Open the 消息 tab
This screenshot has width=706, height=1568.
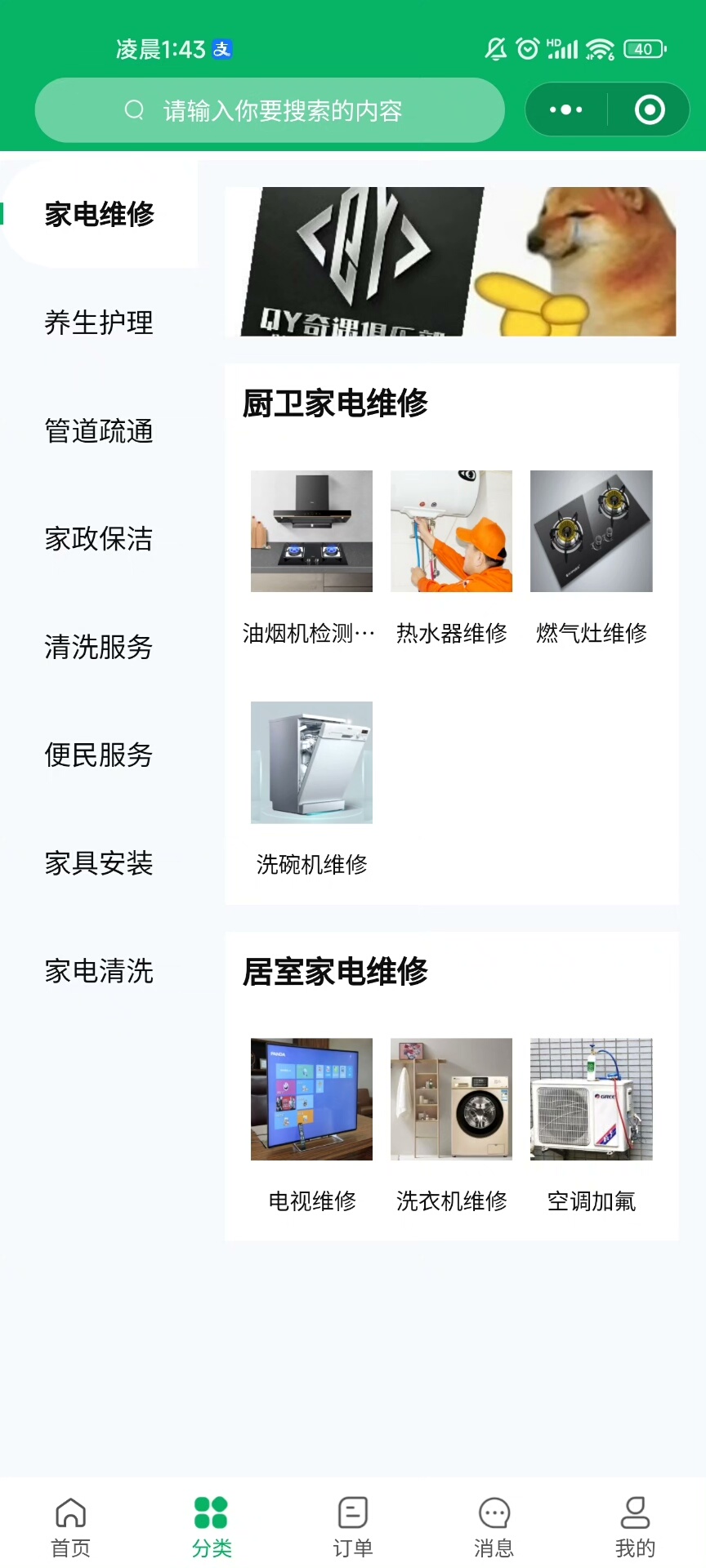coord(494,1526)
